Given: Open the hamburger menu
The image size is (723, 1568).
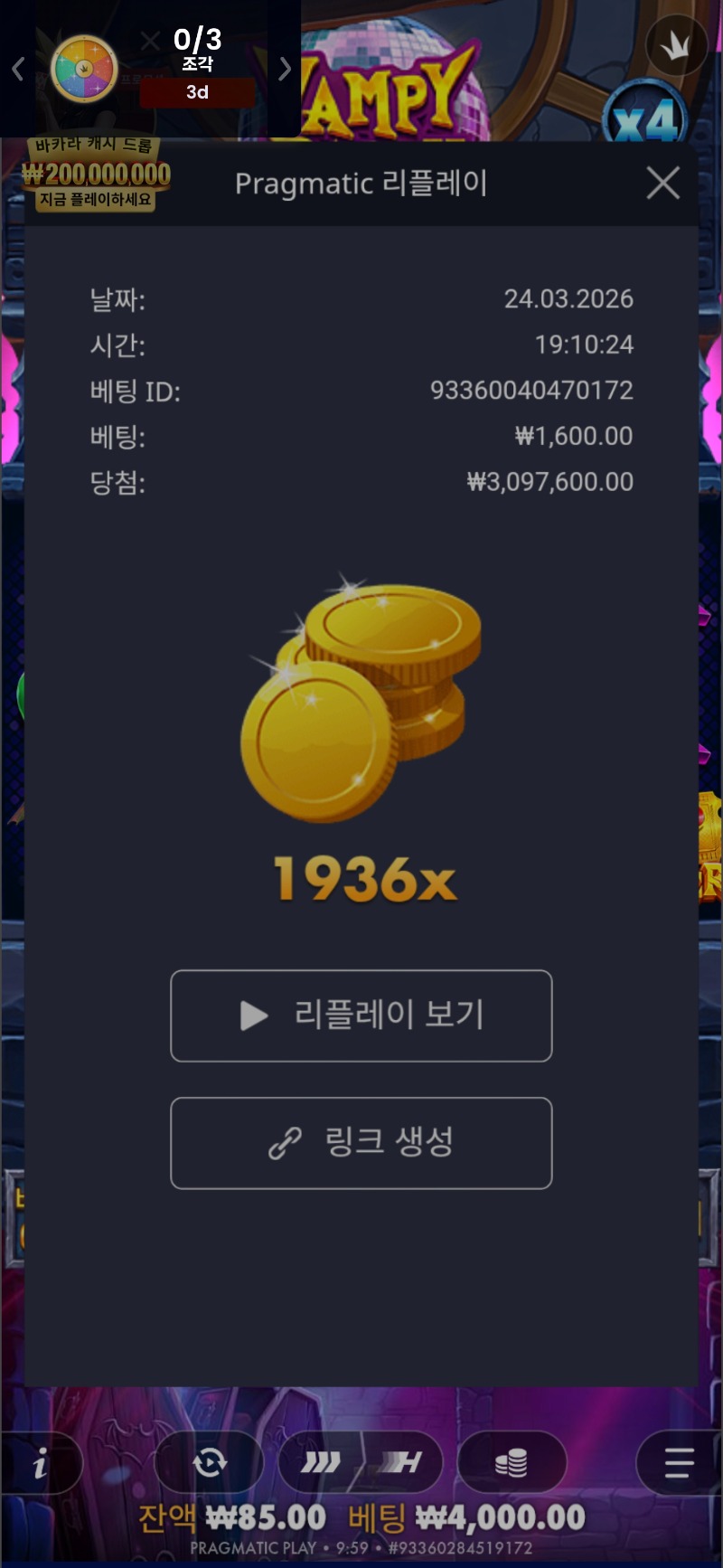Looking at the screenshot, I should [678, 1462].
